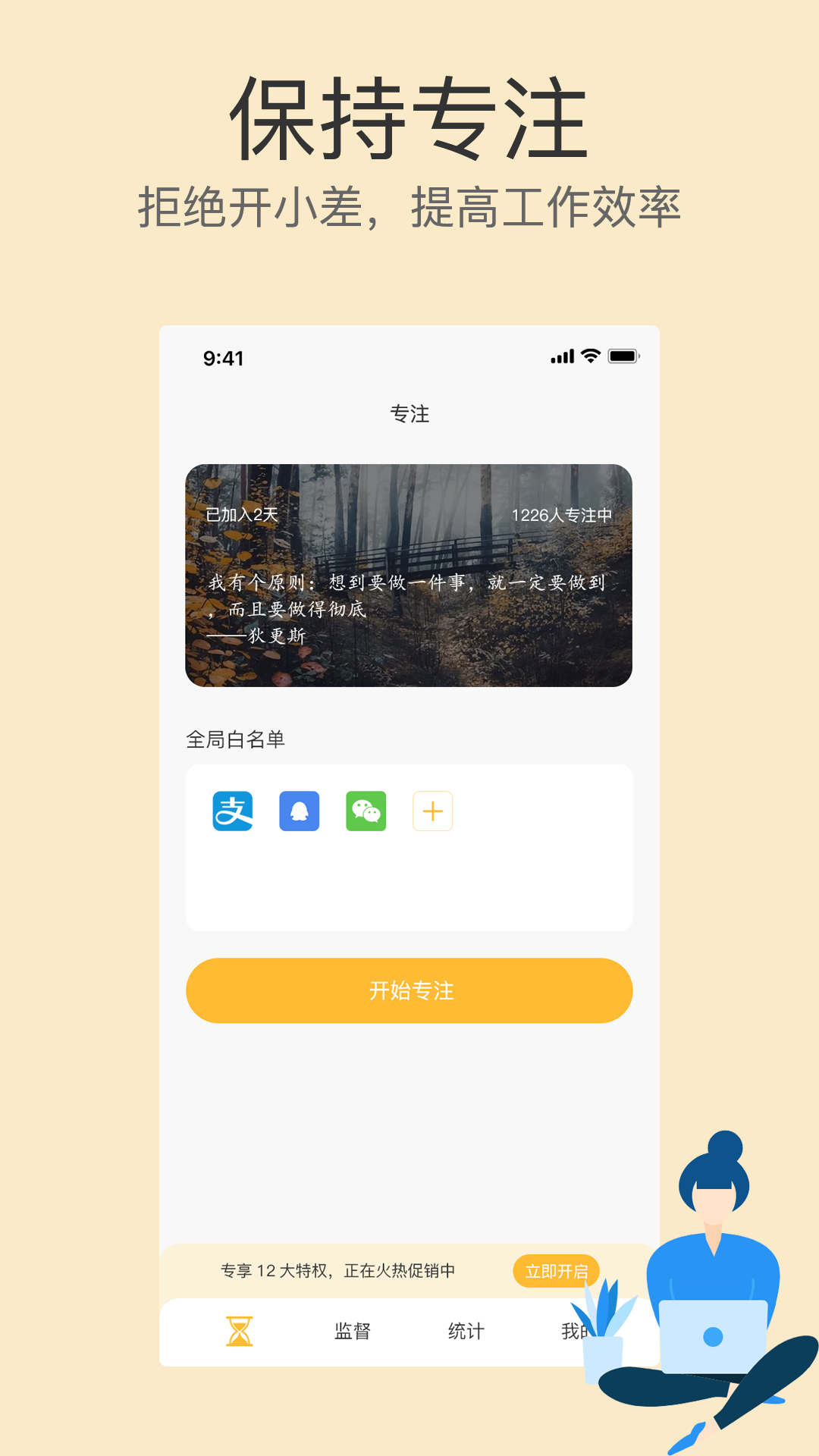The height and width of the screenshot is (1456, 819).
Task: Select the QQ icon in the whitelist
Action: click(x=299, y=811)
